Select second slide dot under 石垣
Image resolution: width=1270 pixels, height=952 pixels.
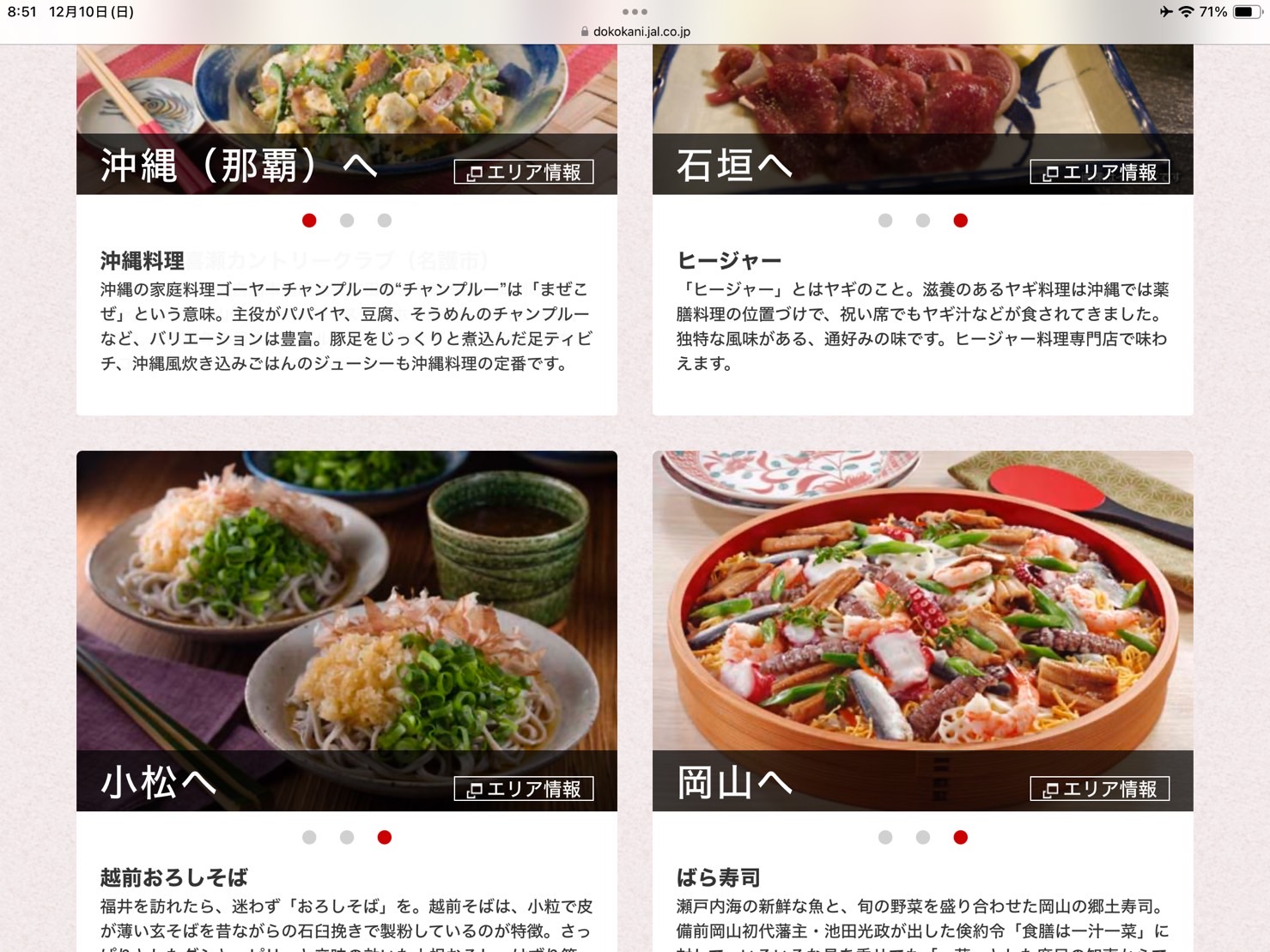point(923,221)
